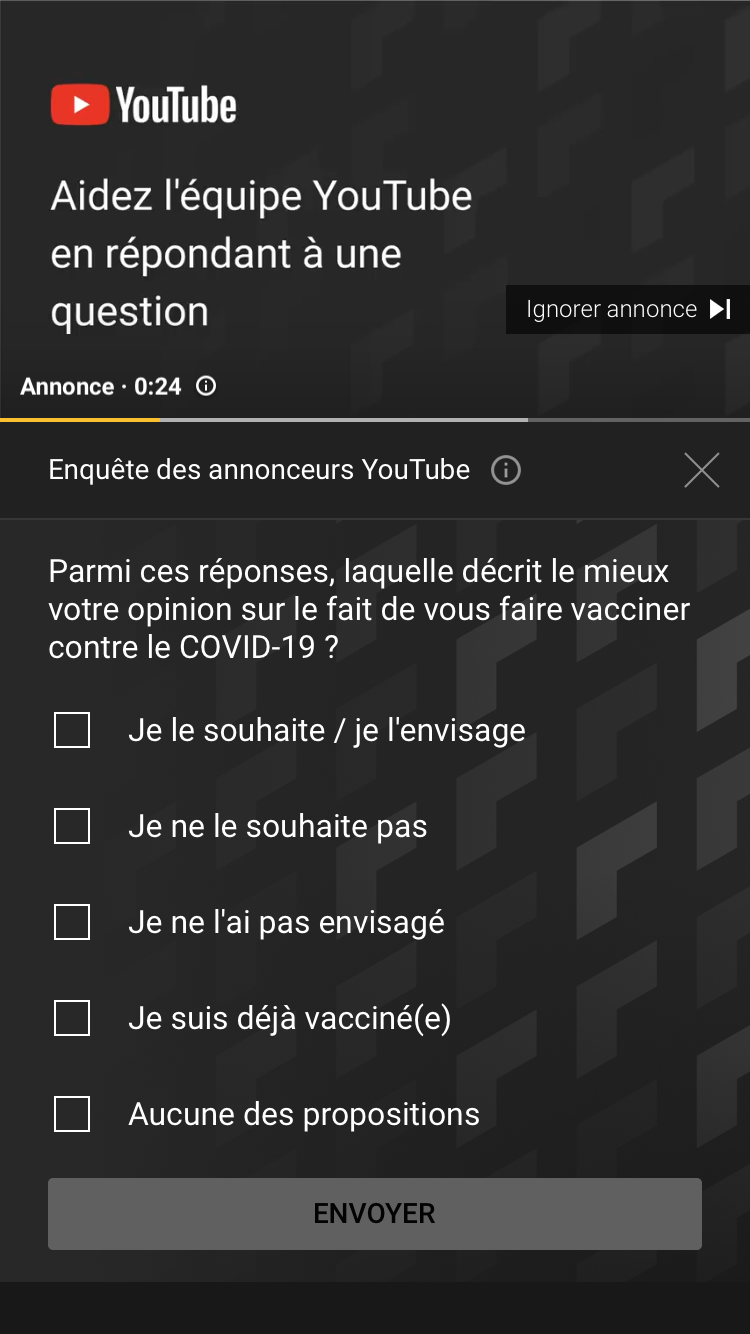Submit the survey with ENVOYER
Viewport: 750px width, 1334px height.
[375, 1214]
